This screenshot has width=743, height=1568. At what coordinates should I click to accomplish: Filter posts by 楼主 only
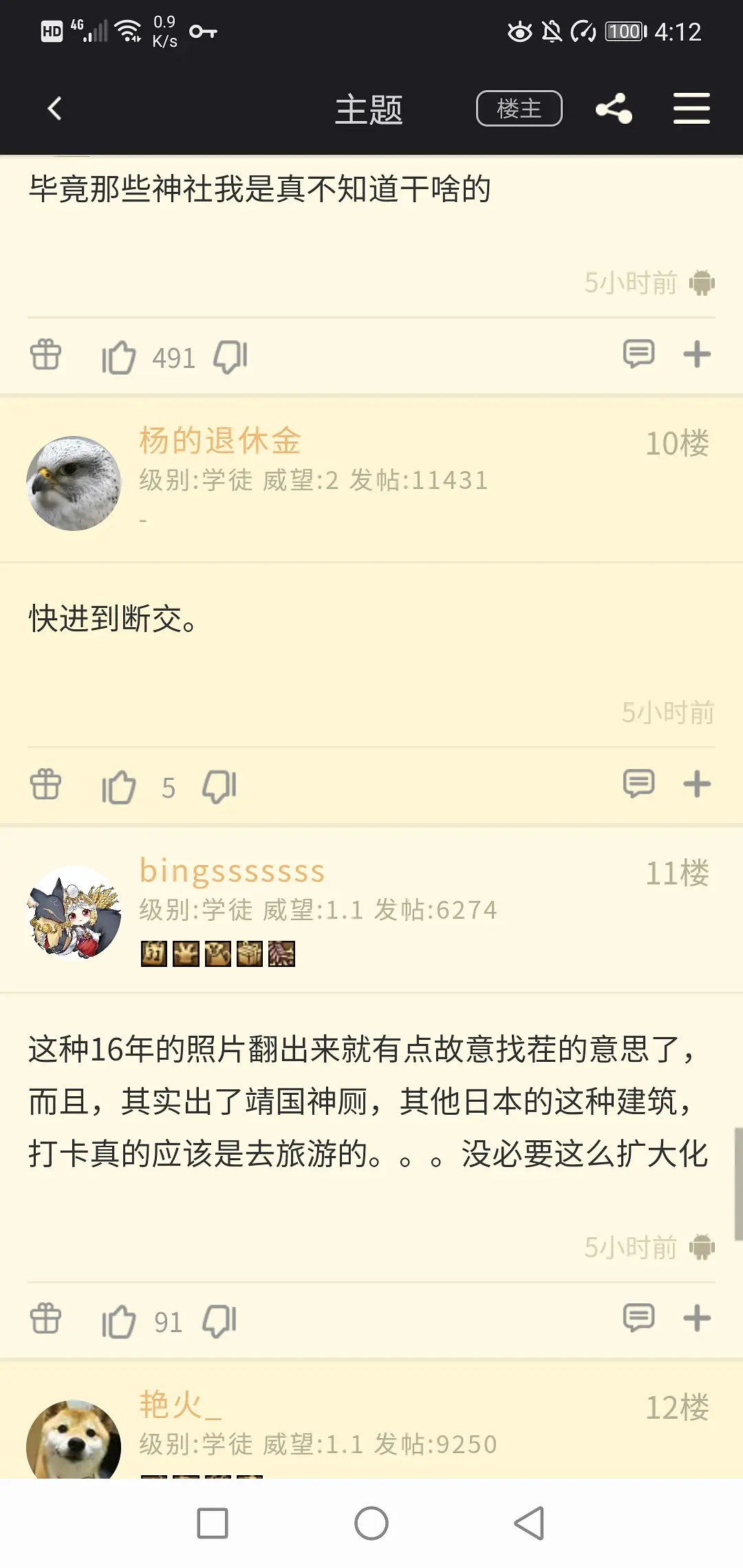(x=519, y=109)
